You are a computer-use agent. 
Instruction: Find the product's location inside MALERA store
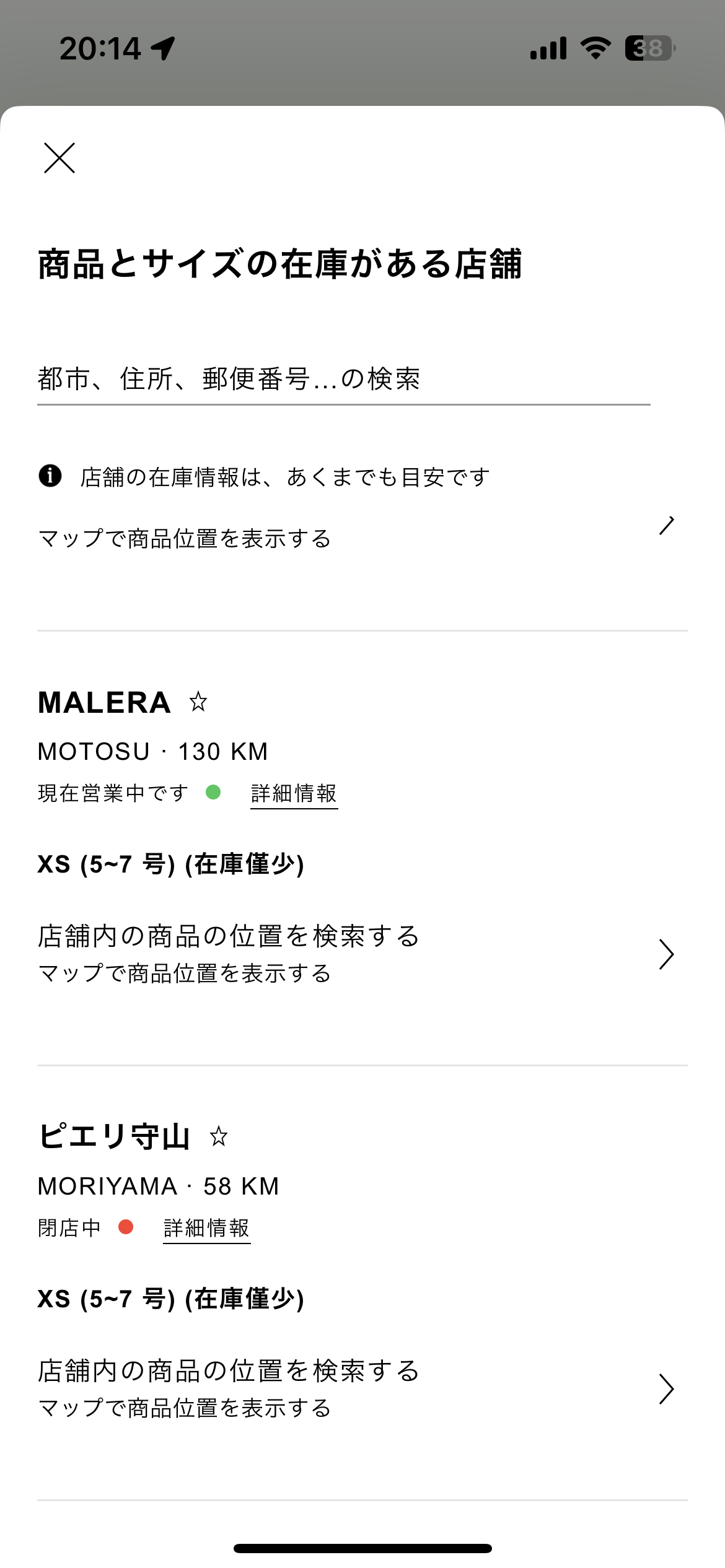click(x=362, y=954)
